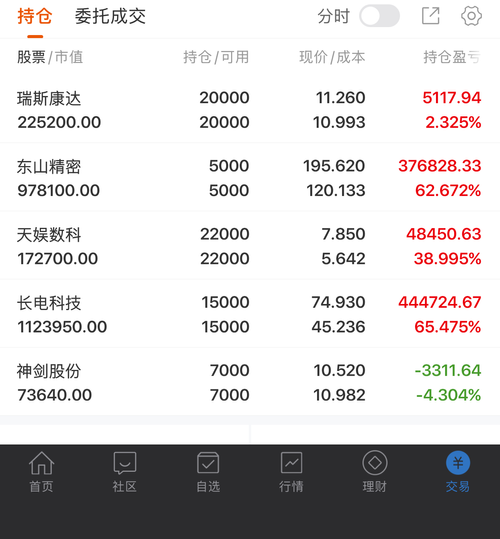Switch to the 行情 market tab

pos(291,472)
